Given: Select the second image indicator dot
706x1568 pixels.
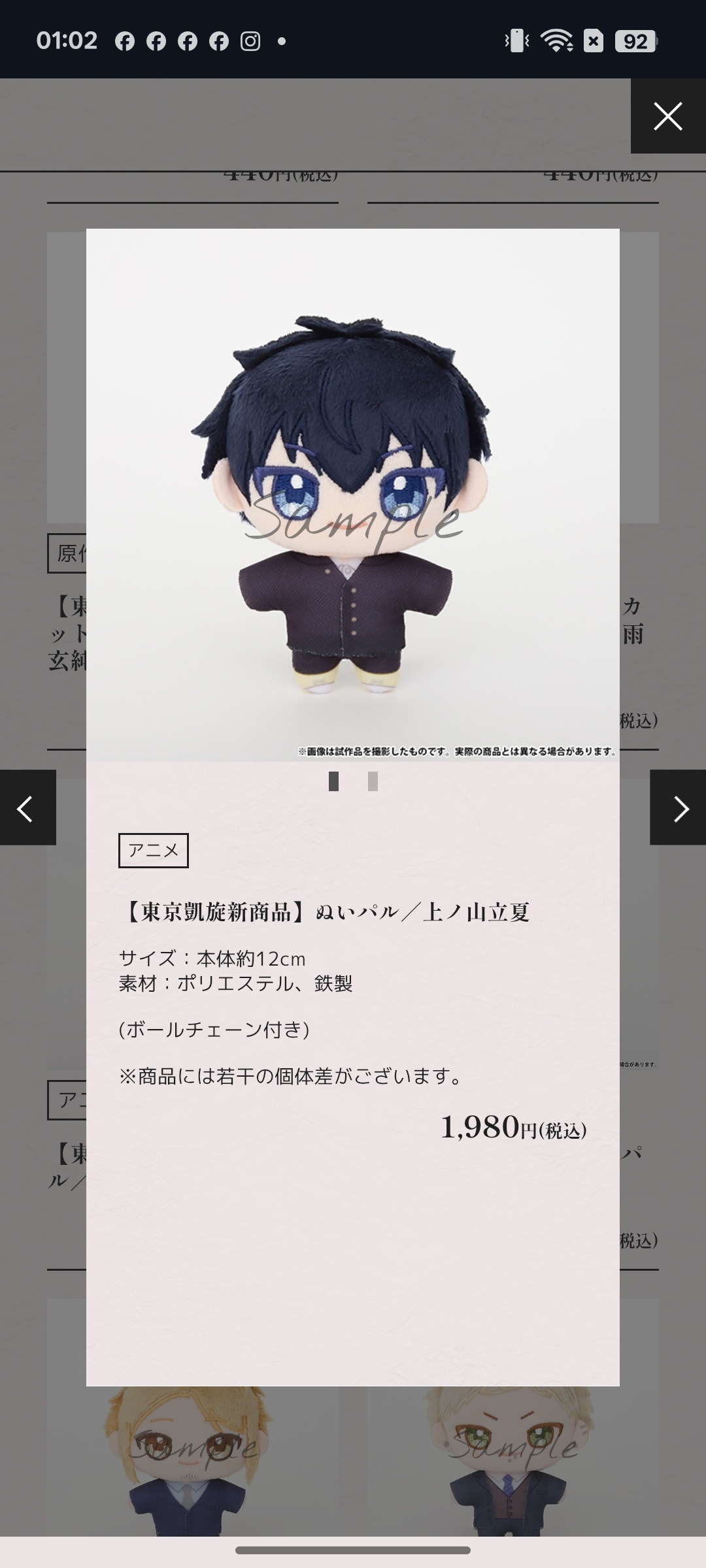Looking at the screenshot, I should pos(373,781).
